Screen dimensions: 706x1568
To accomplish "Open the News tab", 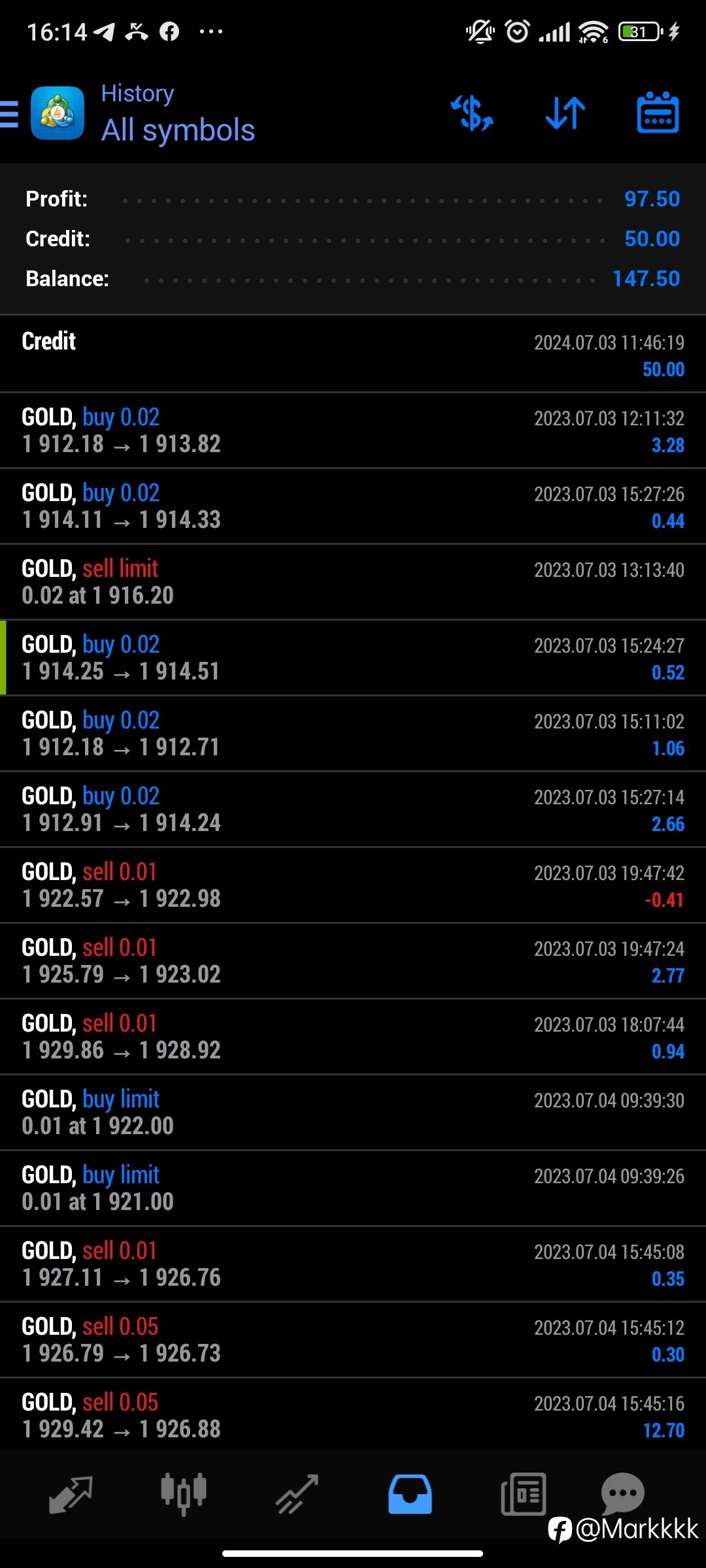I will 523,1494.
